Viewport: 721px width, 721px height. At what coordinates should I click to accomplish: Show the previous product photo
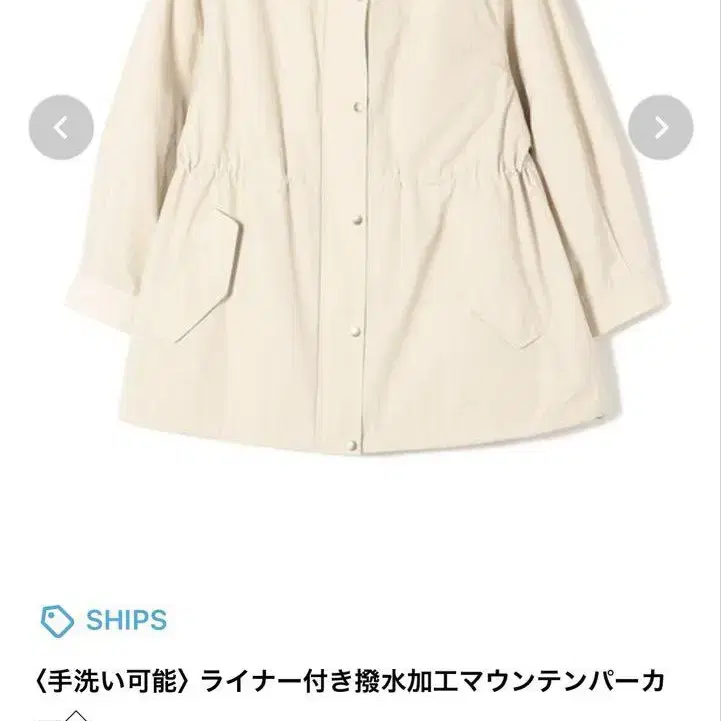point(61,127)
